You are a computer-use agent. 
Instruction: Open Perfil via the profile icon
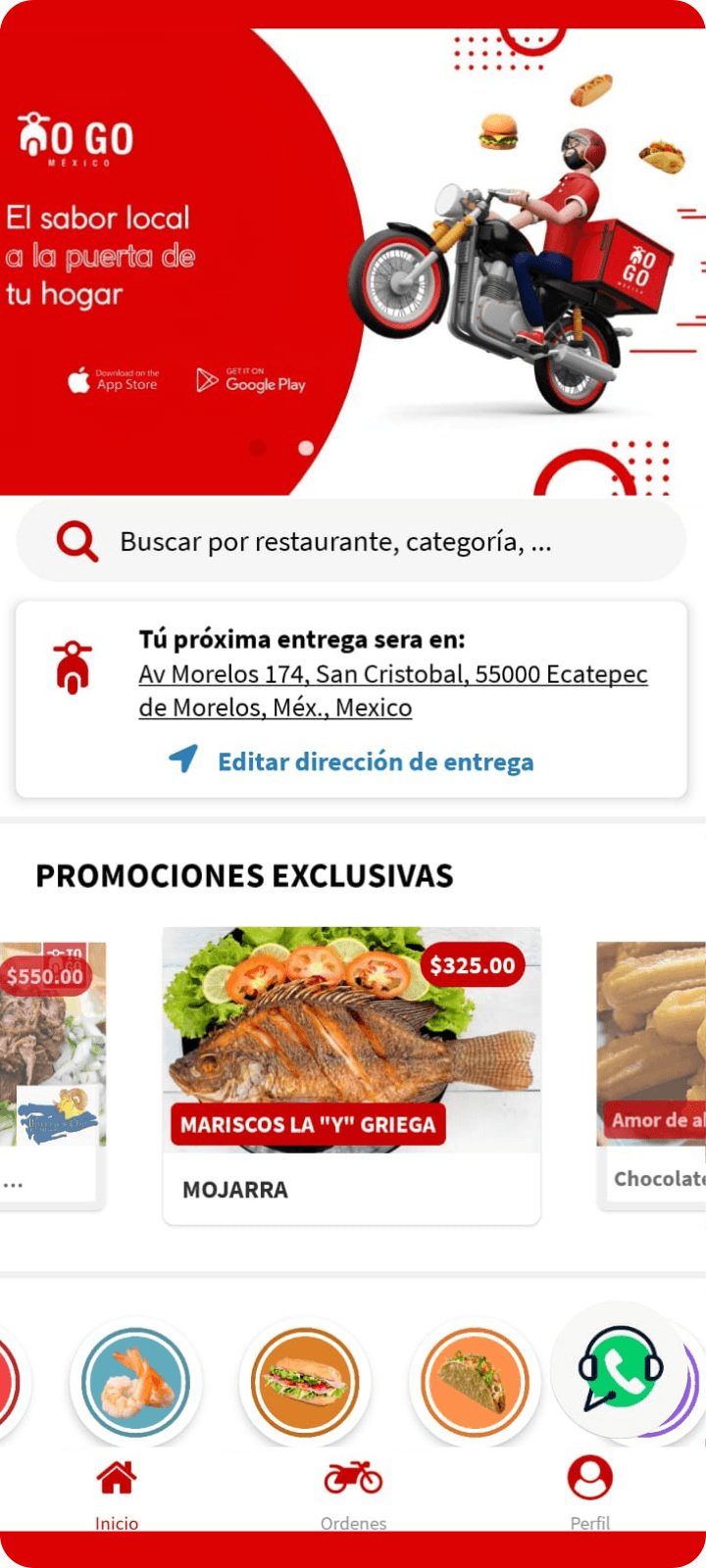[589, 1476]
